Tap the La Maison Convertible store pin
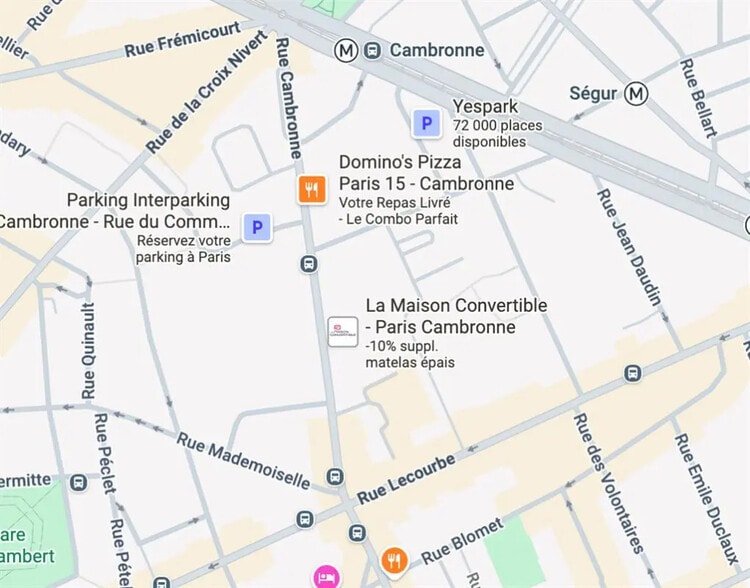The width and height of the screenshot is (750, 588). point(343,331)
